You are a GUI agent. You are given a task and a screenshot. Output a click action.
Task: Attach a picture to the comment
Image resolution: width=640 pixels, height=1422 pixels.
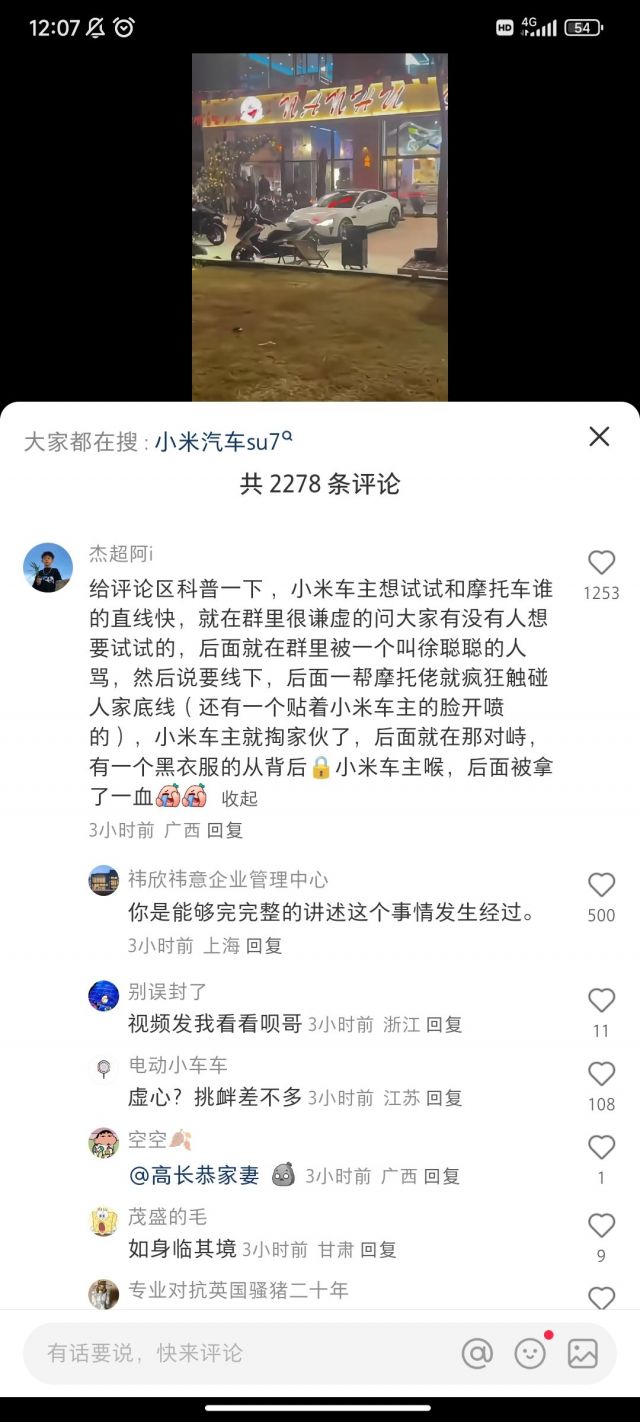(x=582, y=1353)
